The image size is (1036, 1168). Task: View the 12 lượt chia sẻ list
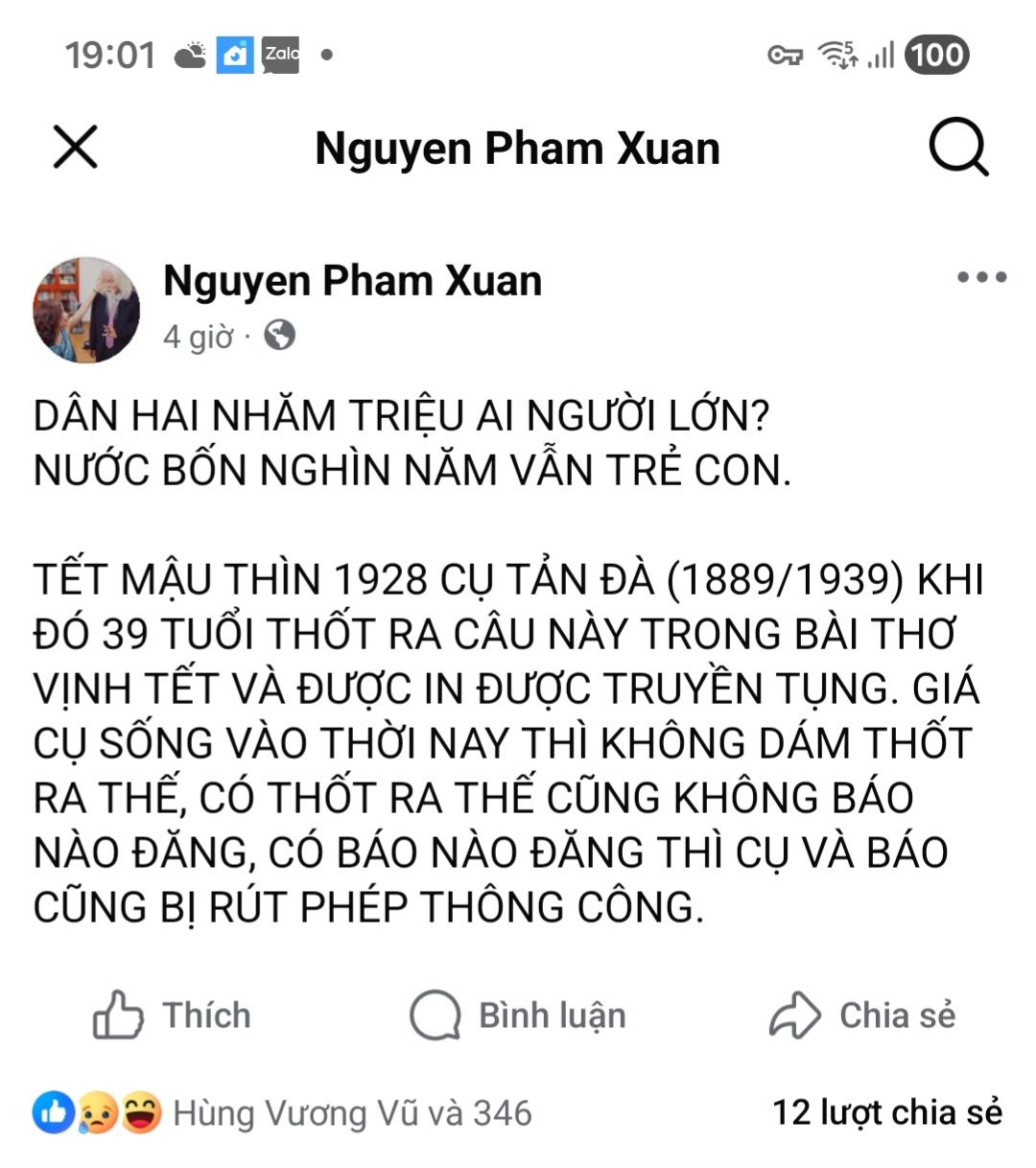[x=886, y=1112]
